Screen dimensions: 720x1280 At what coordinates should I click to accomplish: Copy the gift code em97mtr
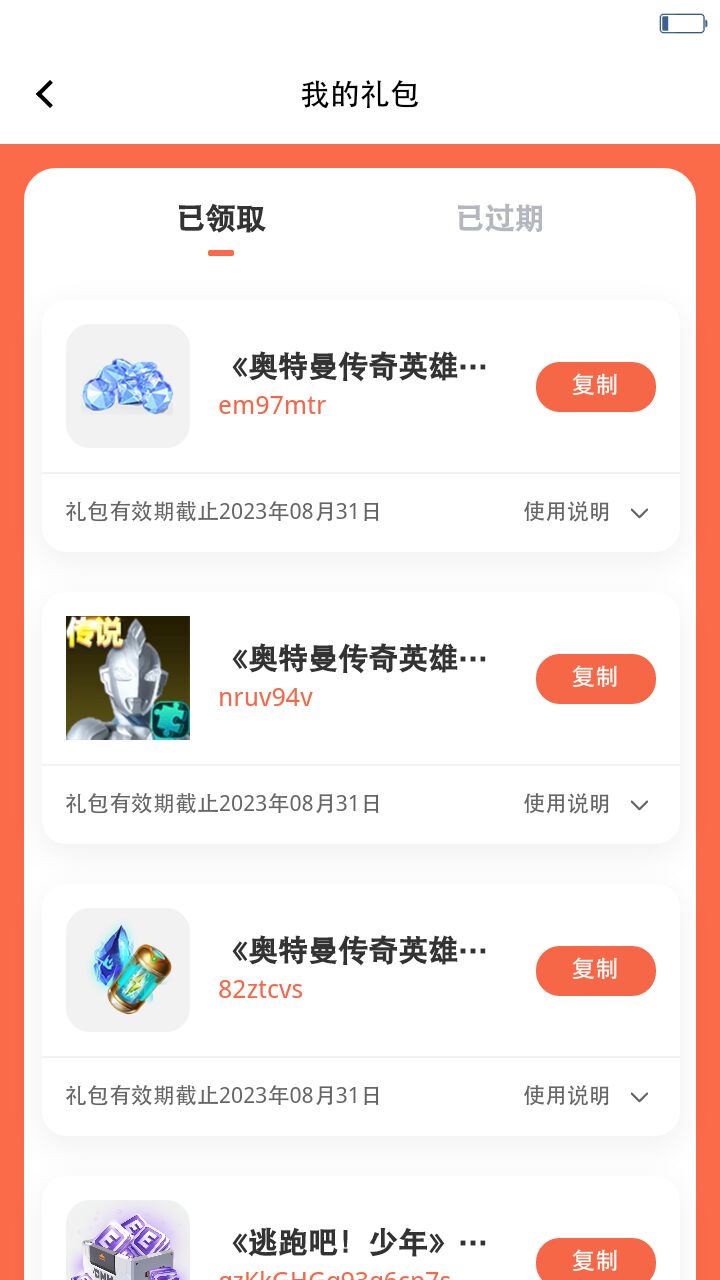(595, 387)
